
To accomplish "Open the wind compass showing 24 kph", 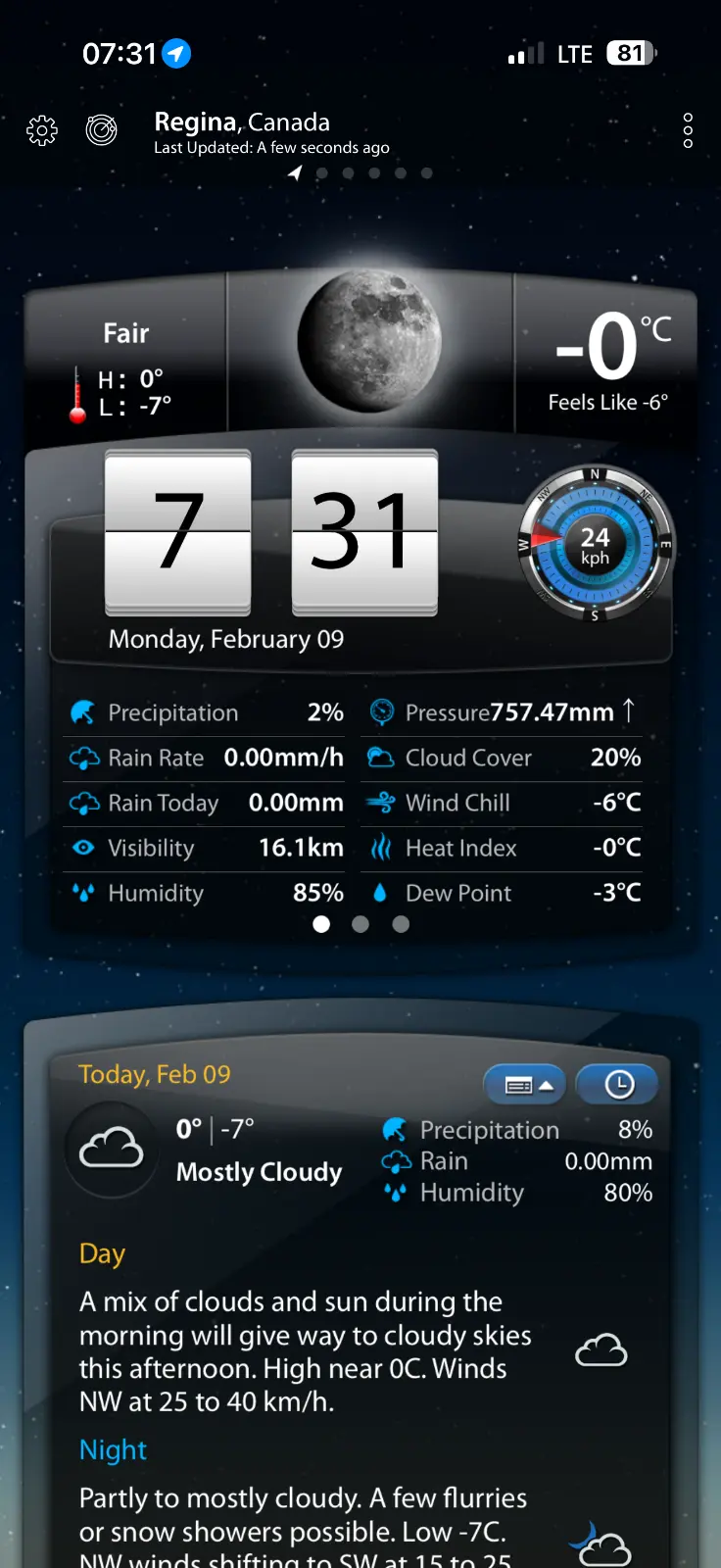I will click(x=595, y=545).
